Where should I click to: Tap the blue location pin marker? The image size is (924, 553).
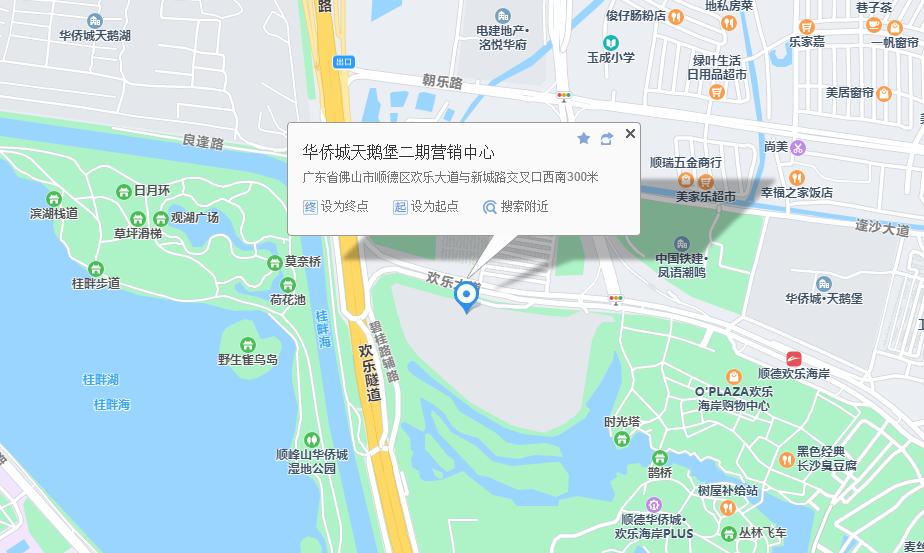465,296
